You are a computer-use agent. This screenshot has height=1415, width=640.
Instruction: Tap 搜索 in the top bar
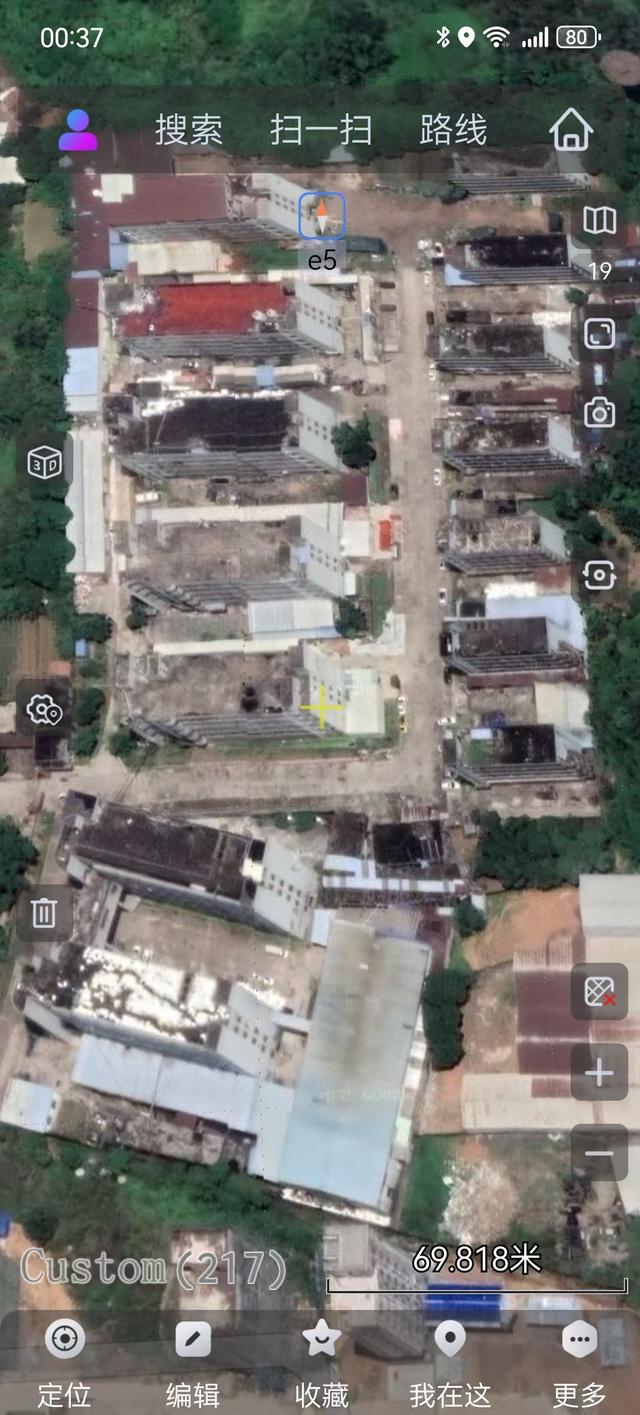(188, 130)
